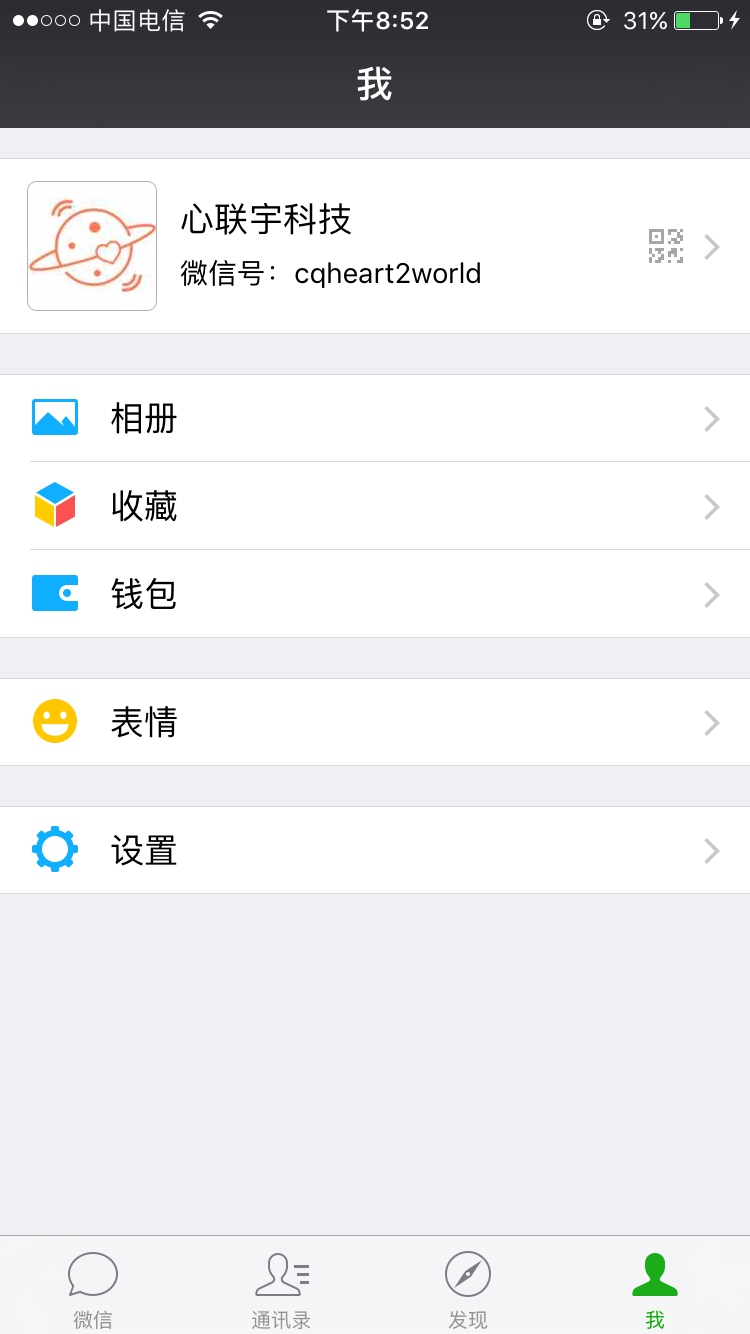
Task: Open the 相册 album row
Action: (x=375, y=418)
